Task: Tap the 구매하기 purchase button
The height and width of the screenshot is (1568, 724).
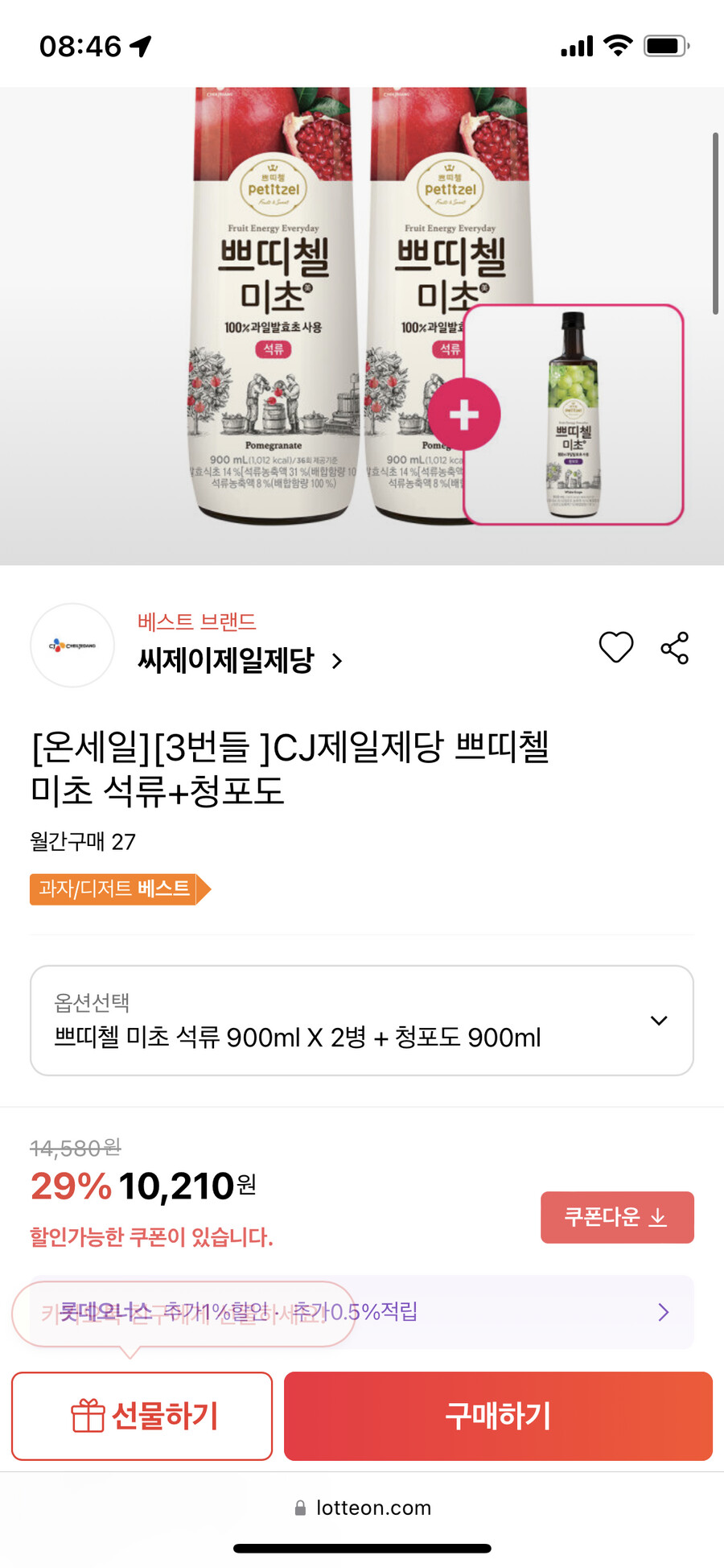Action: coord(498,1416)
